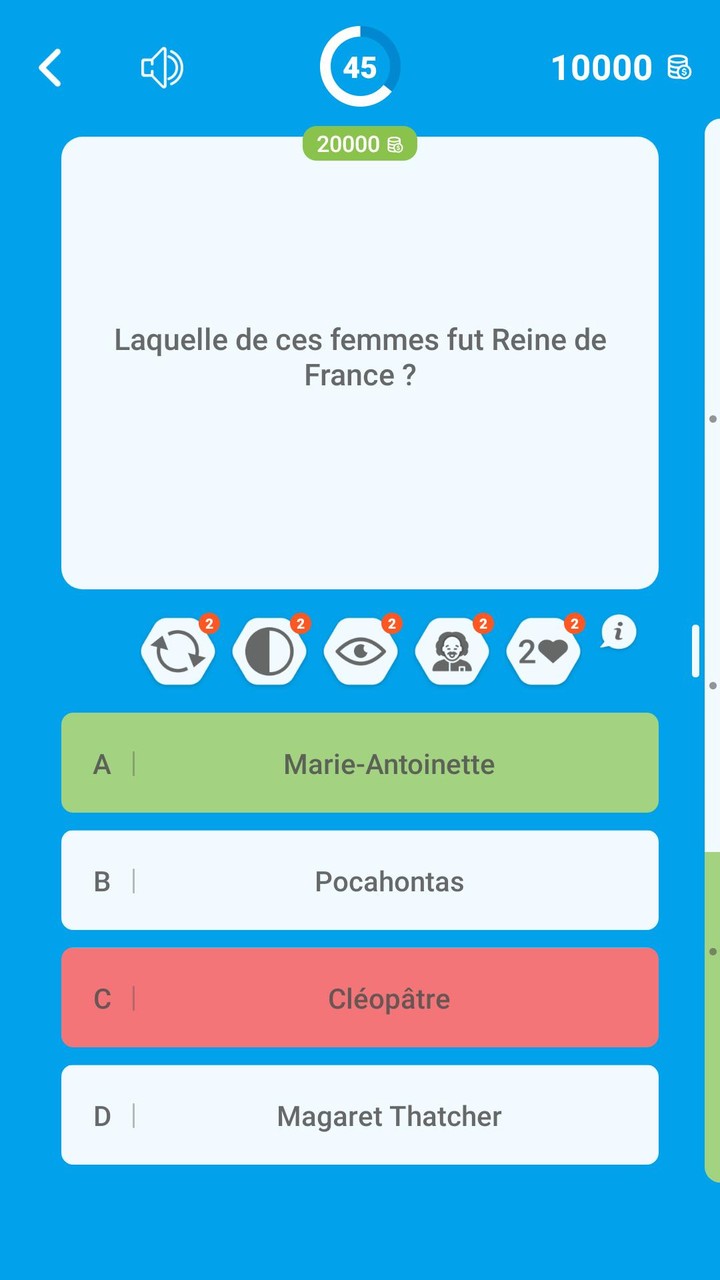Choose answer D Magaret Thatcher

[360, 1115]
